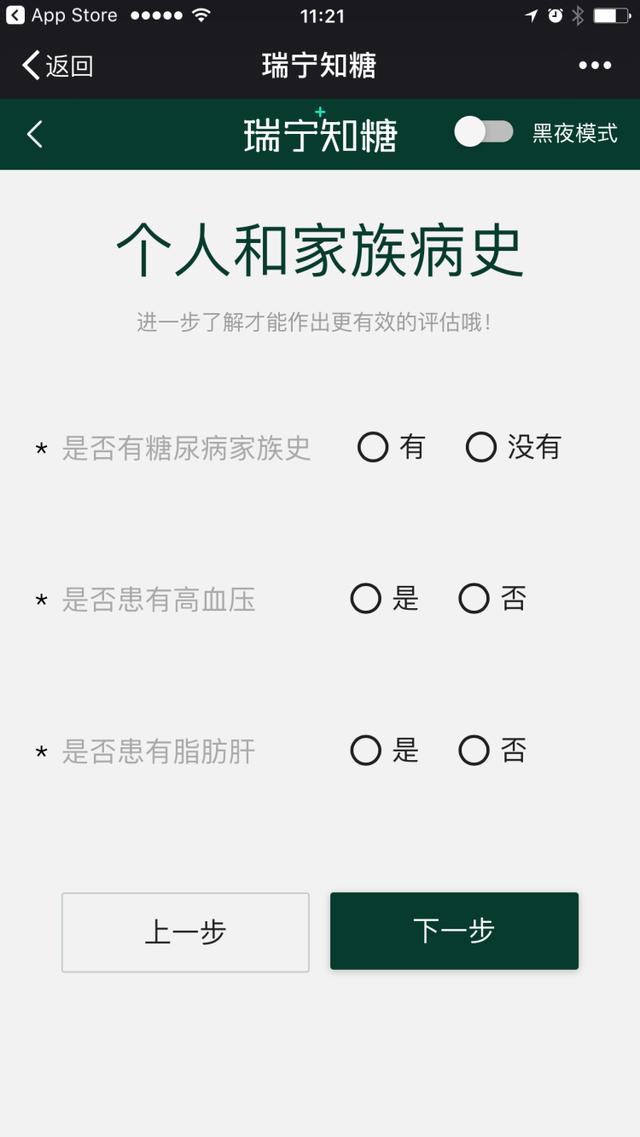Toggle 黑夜模式 night mode switch
The image size is (640, 1137).
(483, 132)
